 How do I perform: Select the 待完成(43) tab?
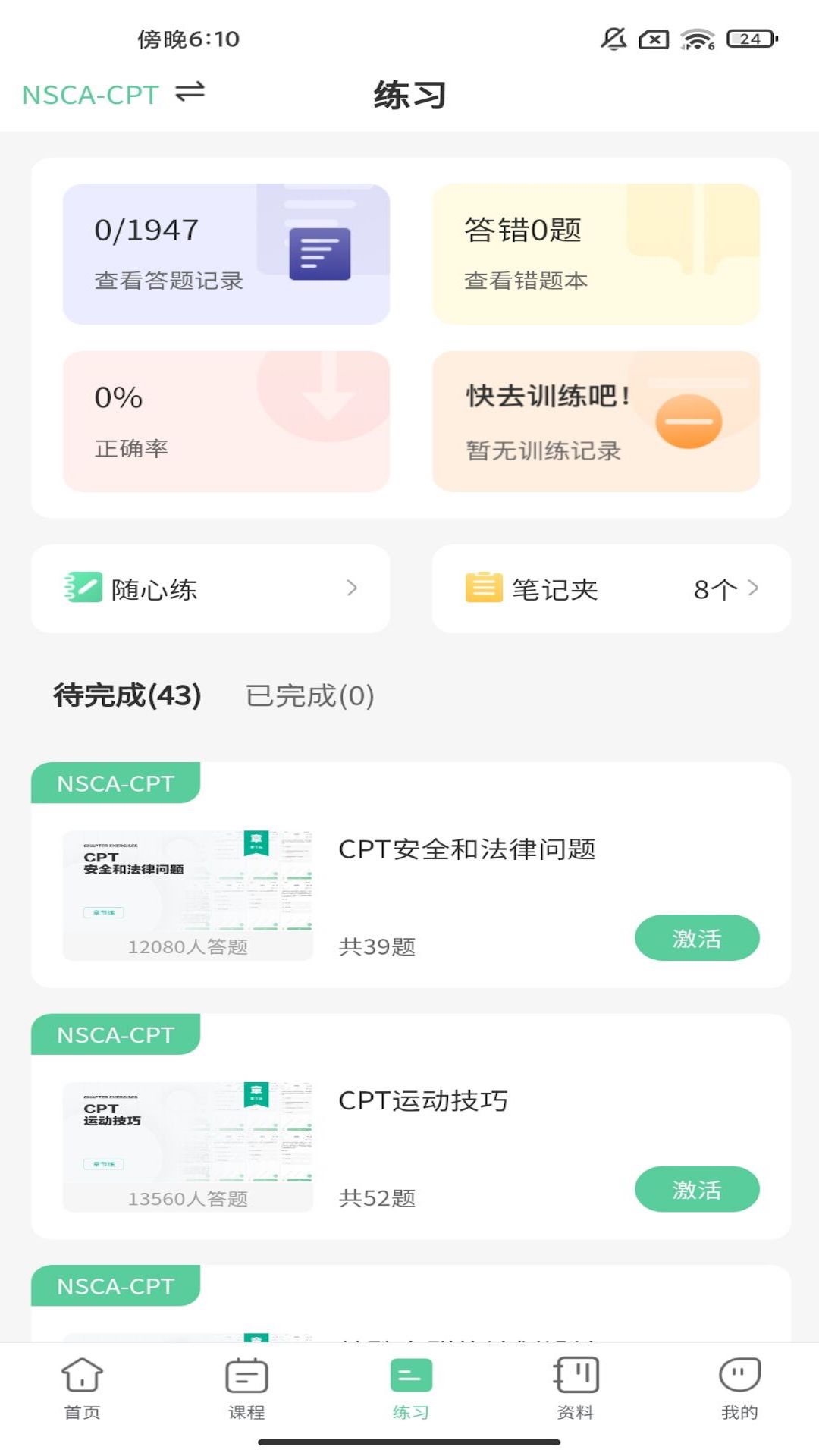coord(127,695)
